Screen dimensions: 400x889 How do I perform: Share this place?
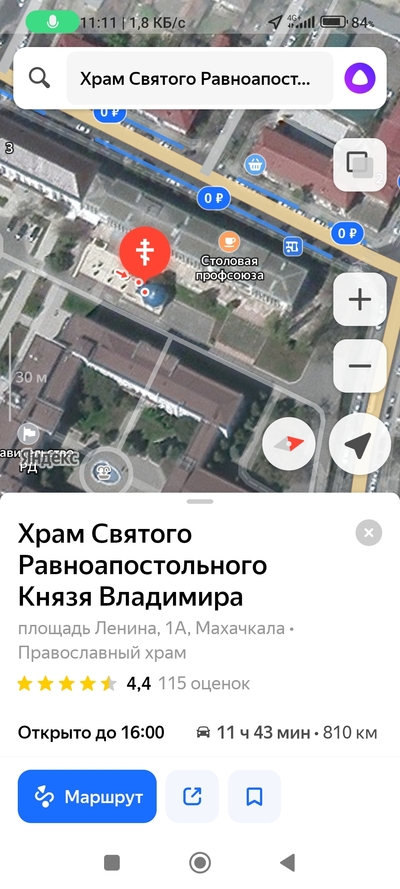(x=192, y=797)
